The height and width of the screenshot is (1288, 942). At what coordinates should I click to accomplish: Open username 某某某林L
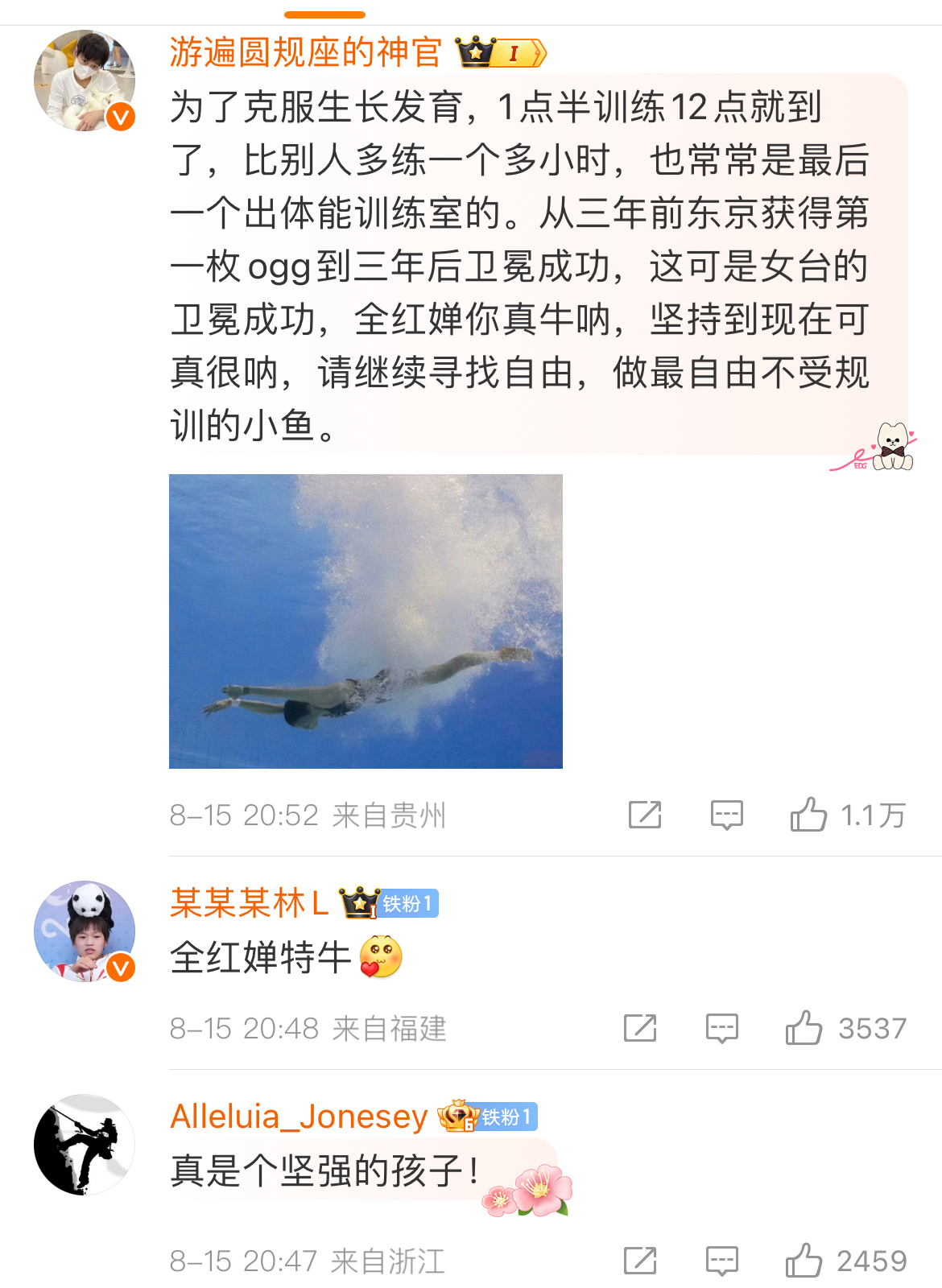click(x=250, y=903)
